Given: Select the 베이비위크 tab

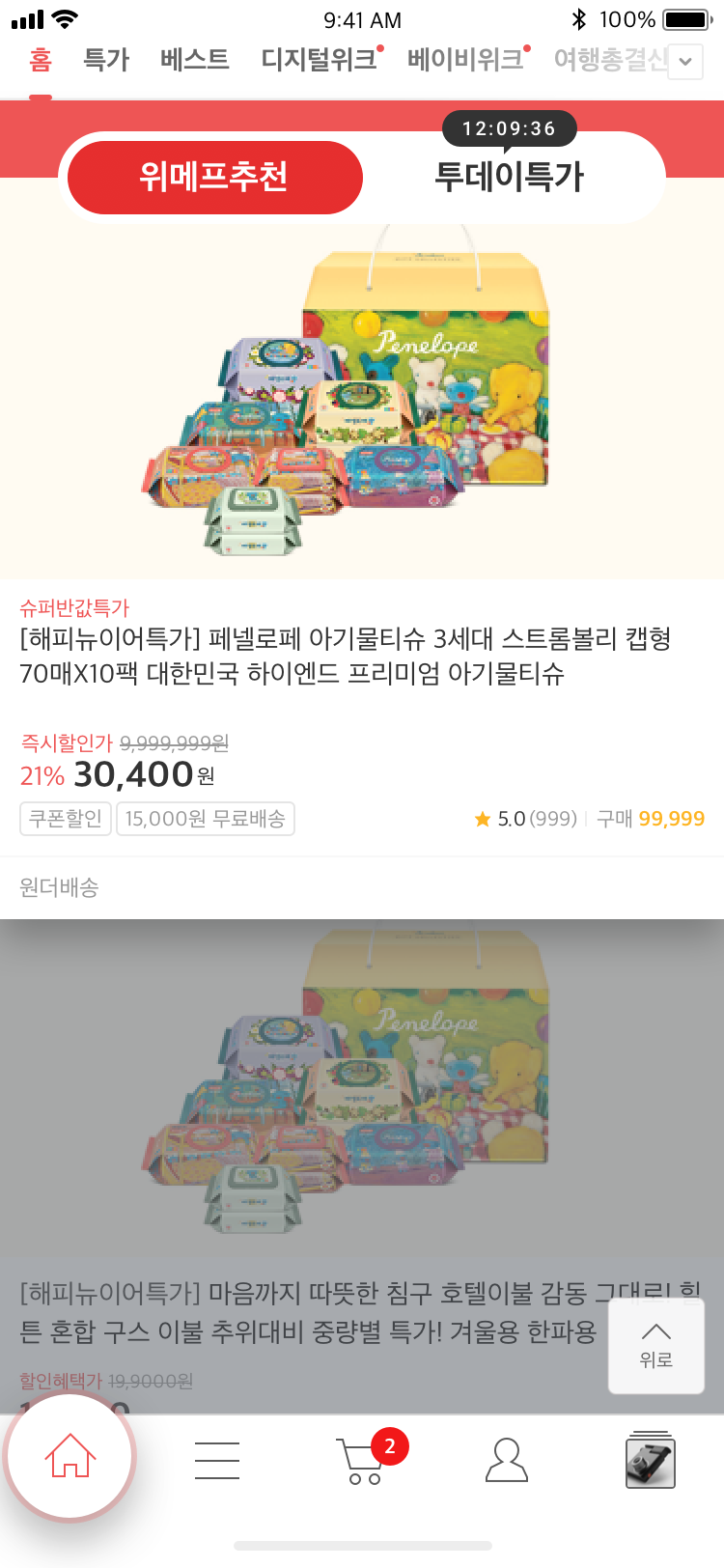Looking at the screenshot, I should 466,60.
